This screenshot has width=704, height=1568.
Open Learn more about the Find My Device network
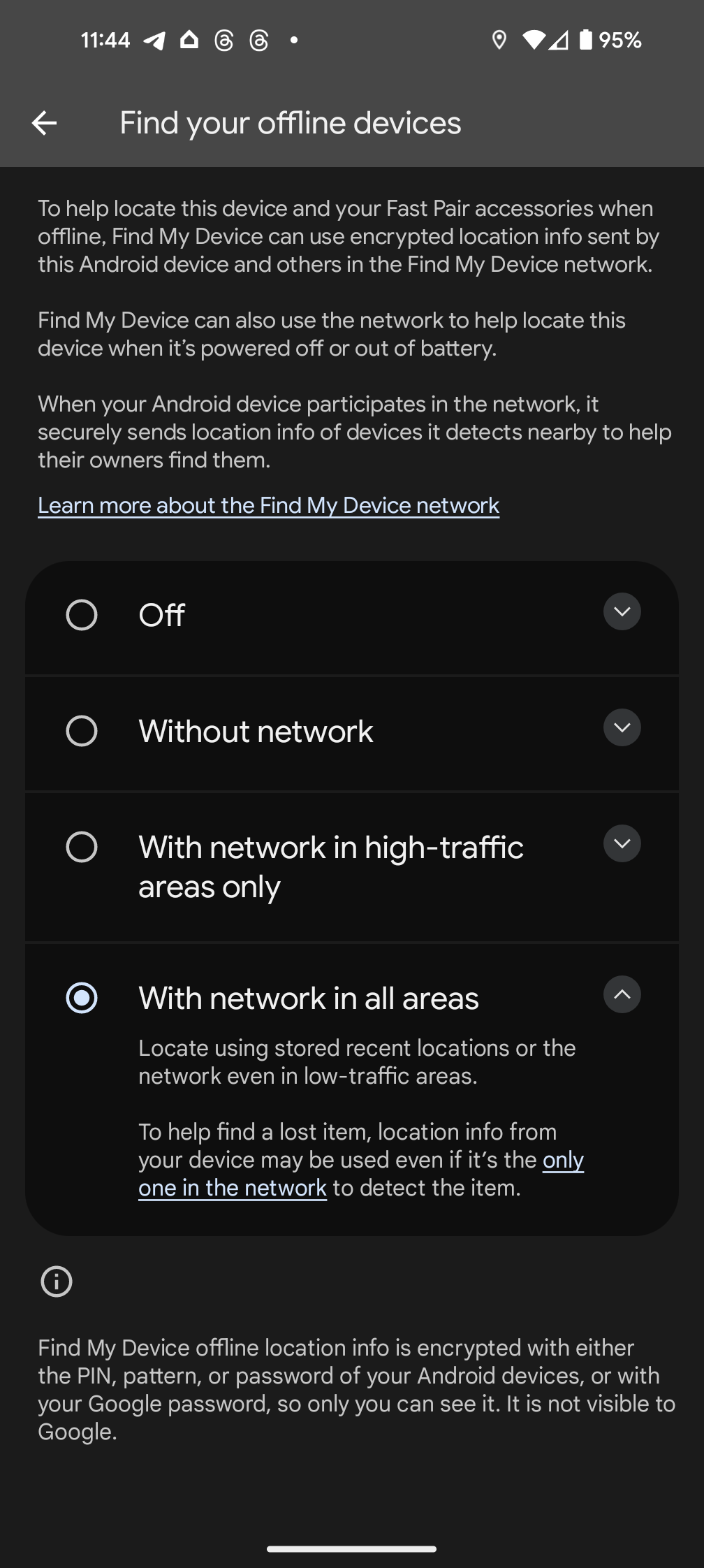(268, 504)
